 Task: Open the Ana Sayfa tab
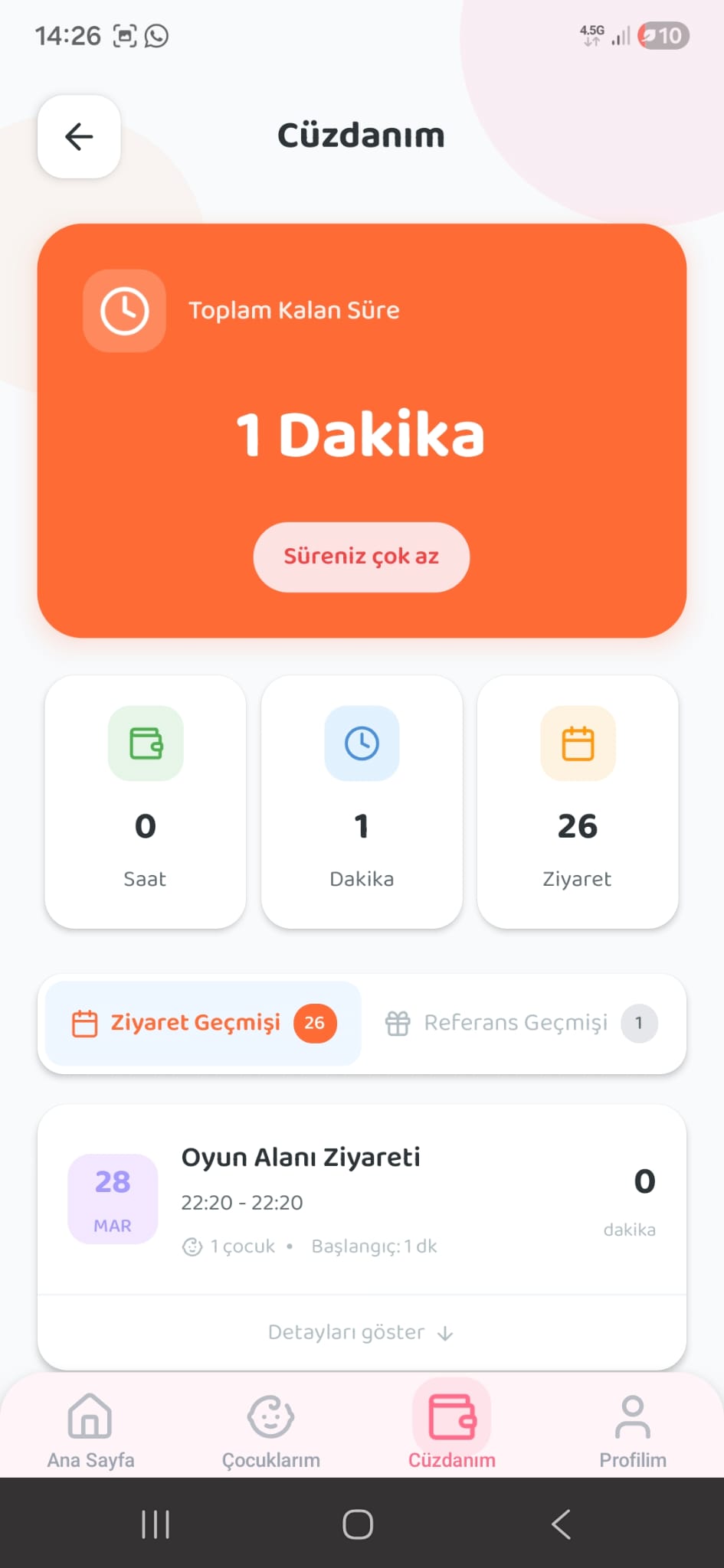point(90,1430)
